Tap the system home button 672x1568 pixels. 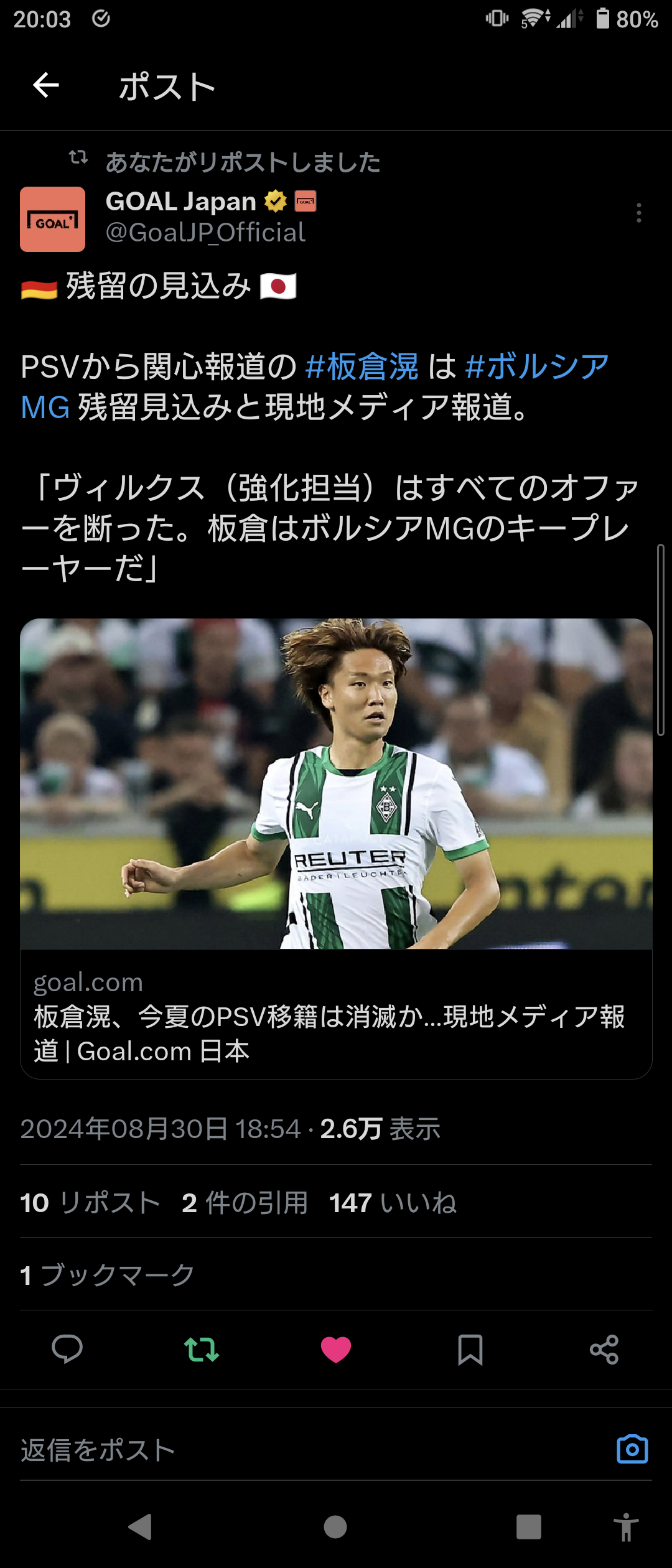tap(335, 1527)
